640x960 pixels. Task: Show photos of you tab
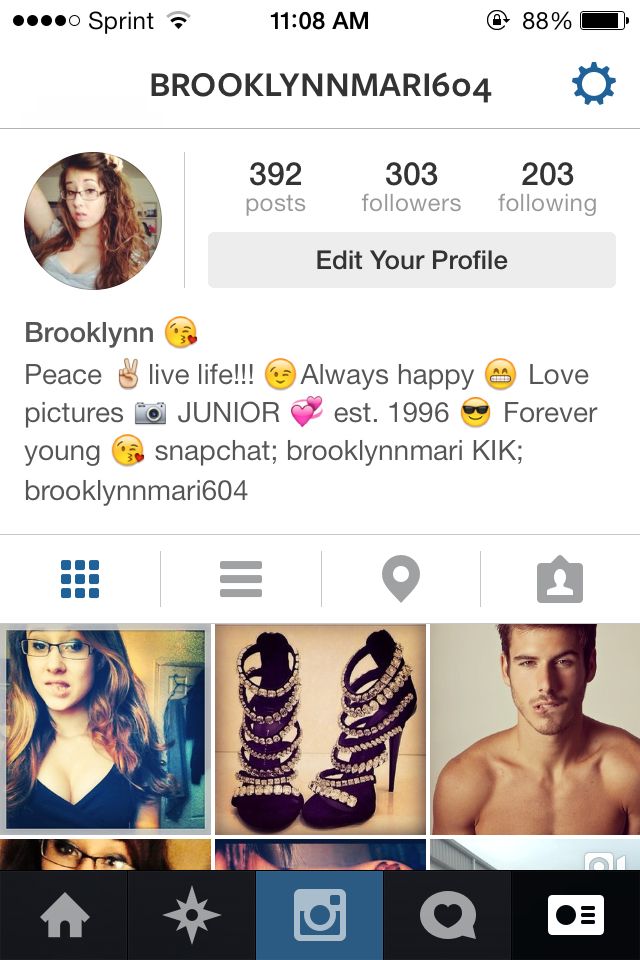coord(560,579)
